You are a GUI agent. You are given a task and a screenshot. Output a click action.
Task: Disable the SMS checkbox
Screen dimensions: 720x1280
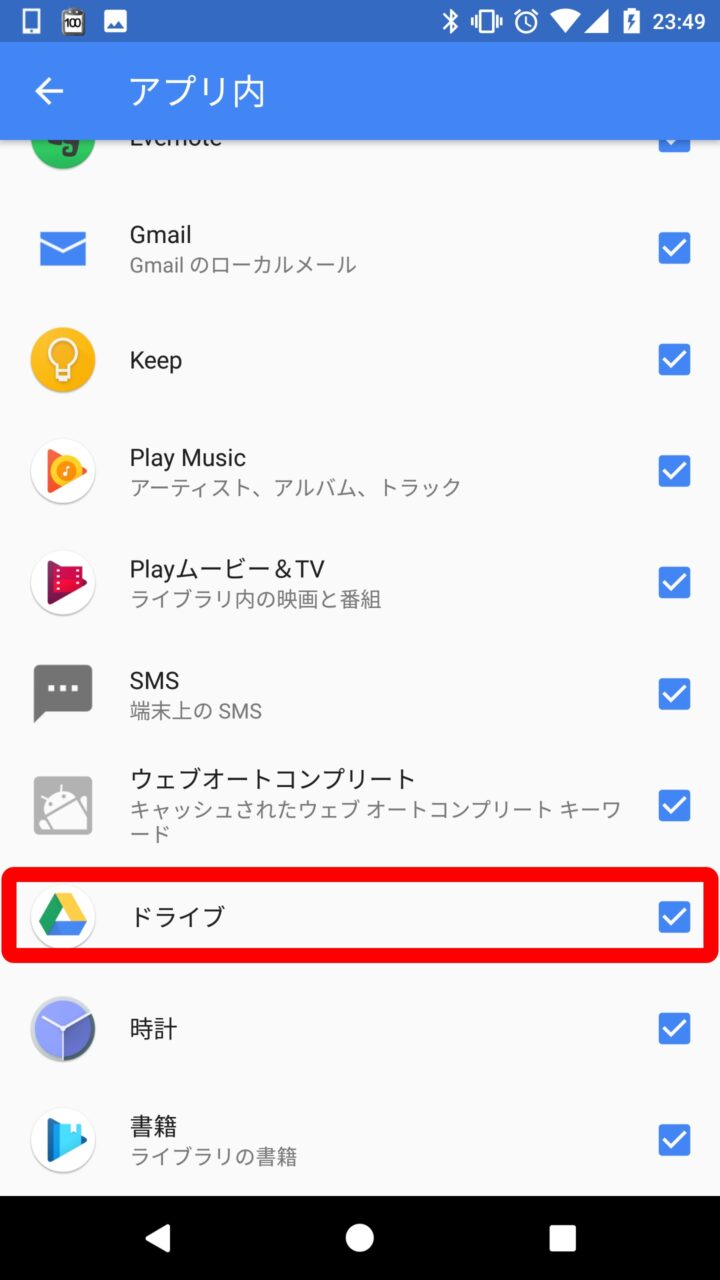point(674,694)
